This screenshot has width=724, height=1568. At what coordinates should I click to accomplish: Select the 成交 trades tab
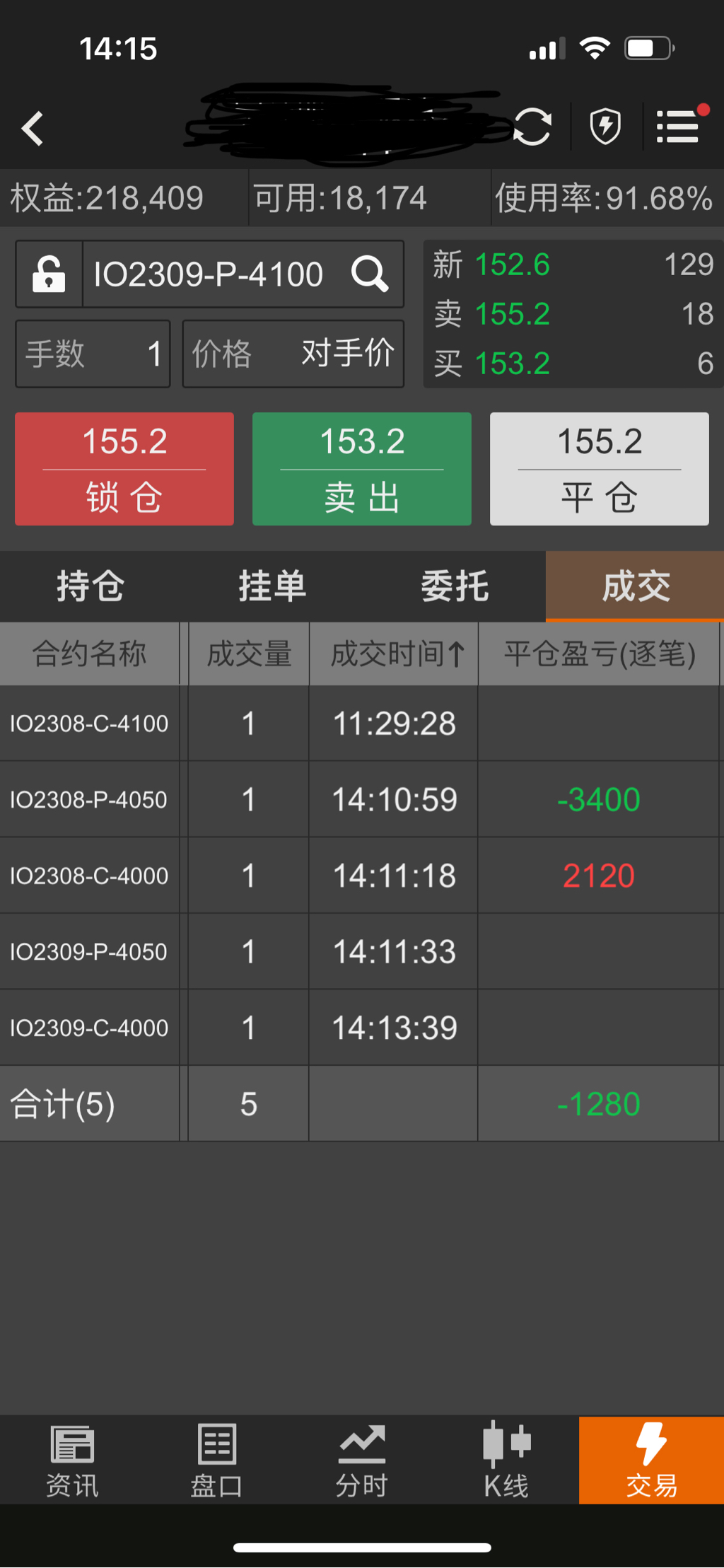636,586
